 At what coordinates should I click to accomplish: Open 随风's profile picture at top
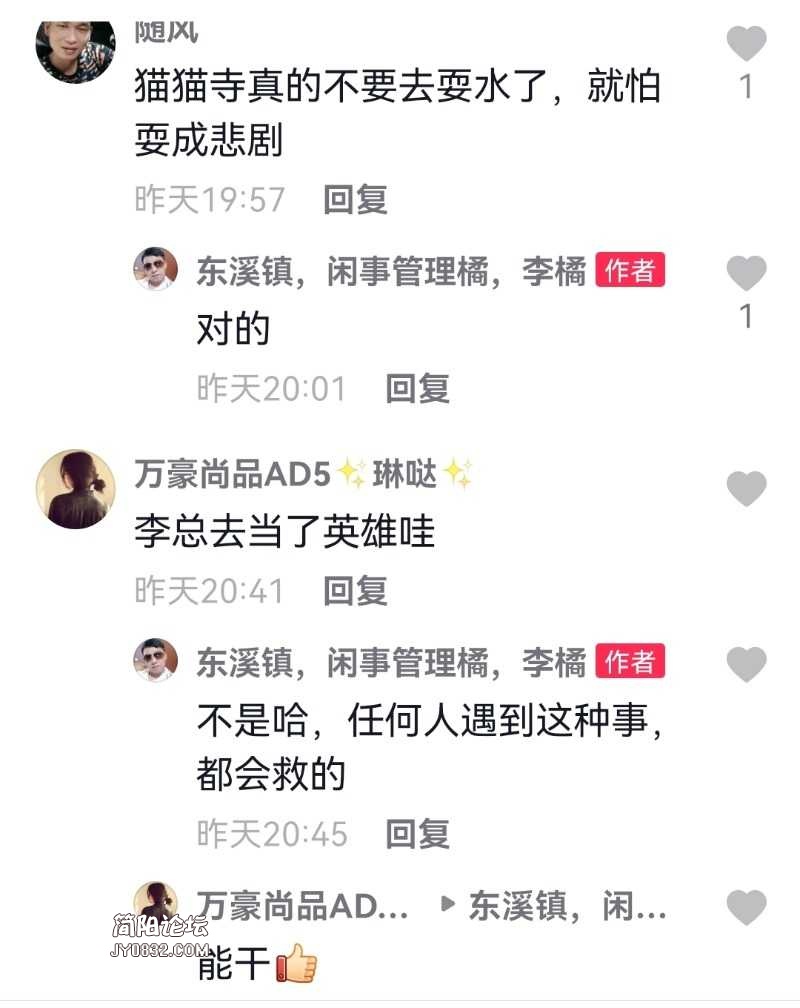click(x=75, y=50)
